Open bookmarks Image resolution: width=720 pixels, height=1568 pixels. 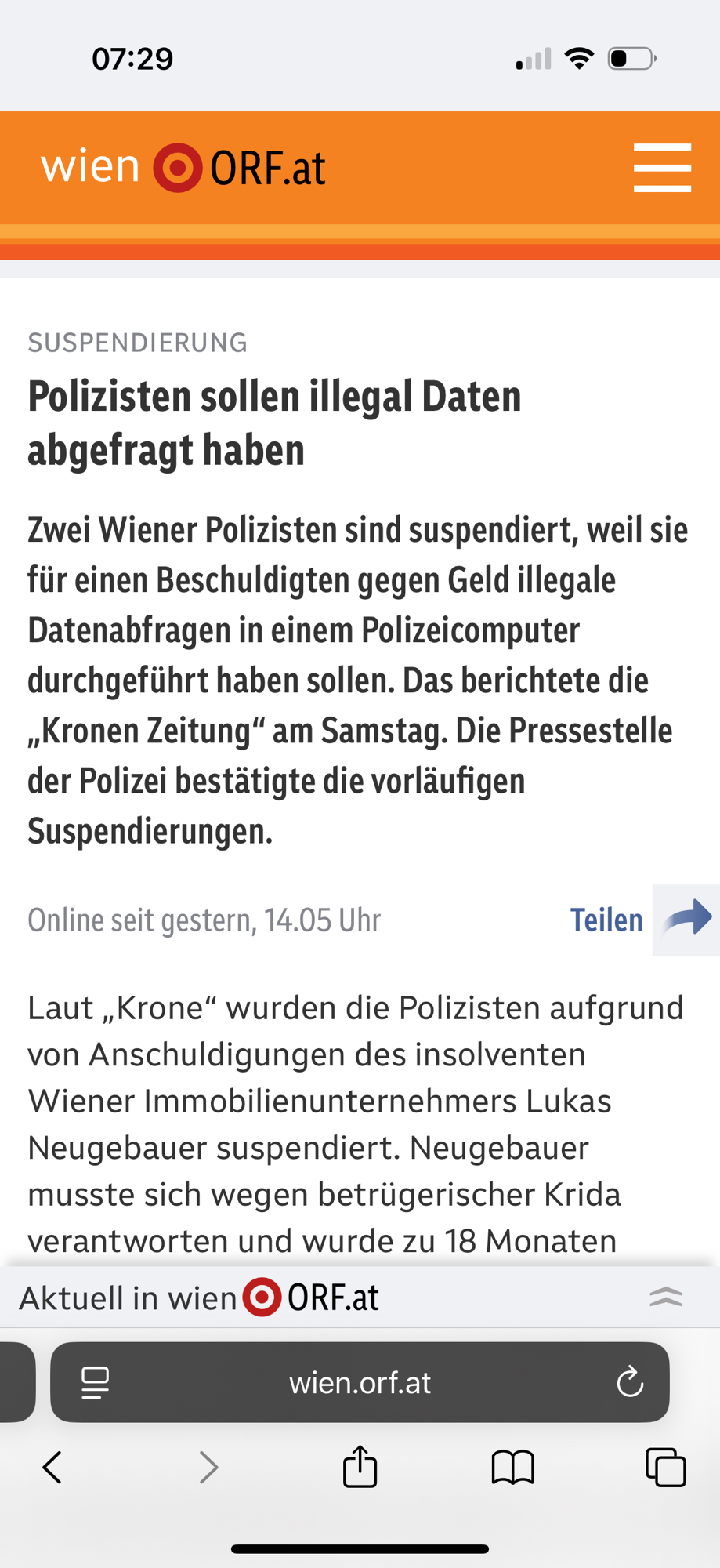tap(512, 1467)
